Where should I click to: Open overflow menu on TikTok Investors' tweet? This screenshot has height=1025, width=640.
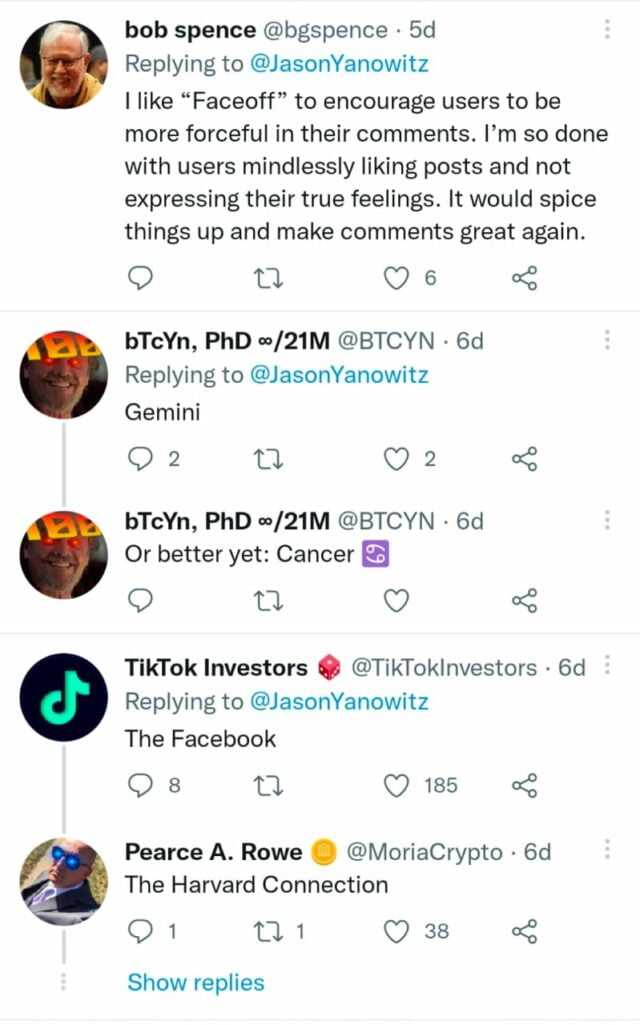pyautogui.click(x=607, y=666)
